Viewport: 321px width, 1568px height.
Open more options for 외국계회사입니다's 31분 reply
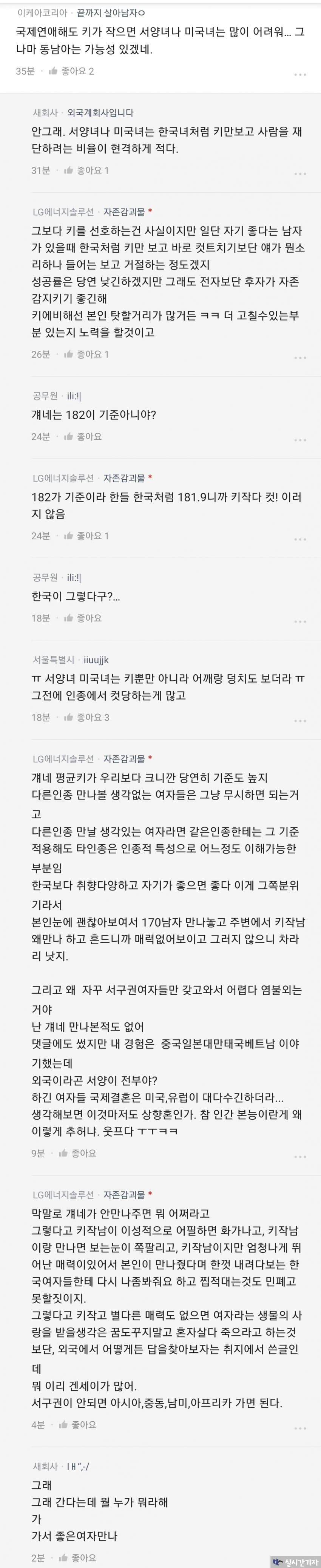click(300, 173)
